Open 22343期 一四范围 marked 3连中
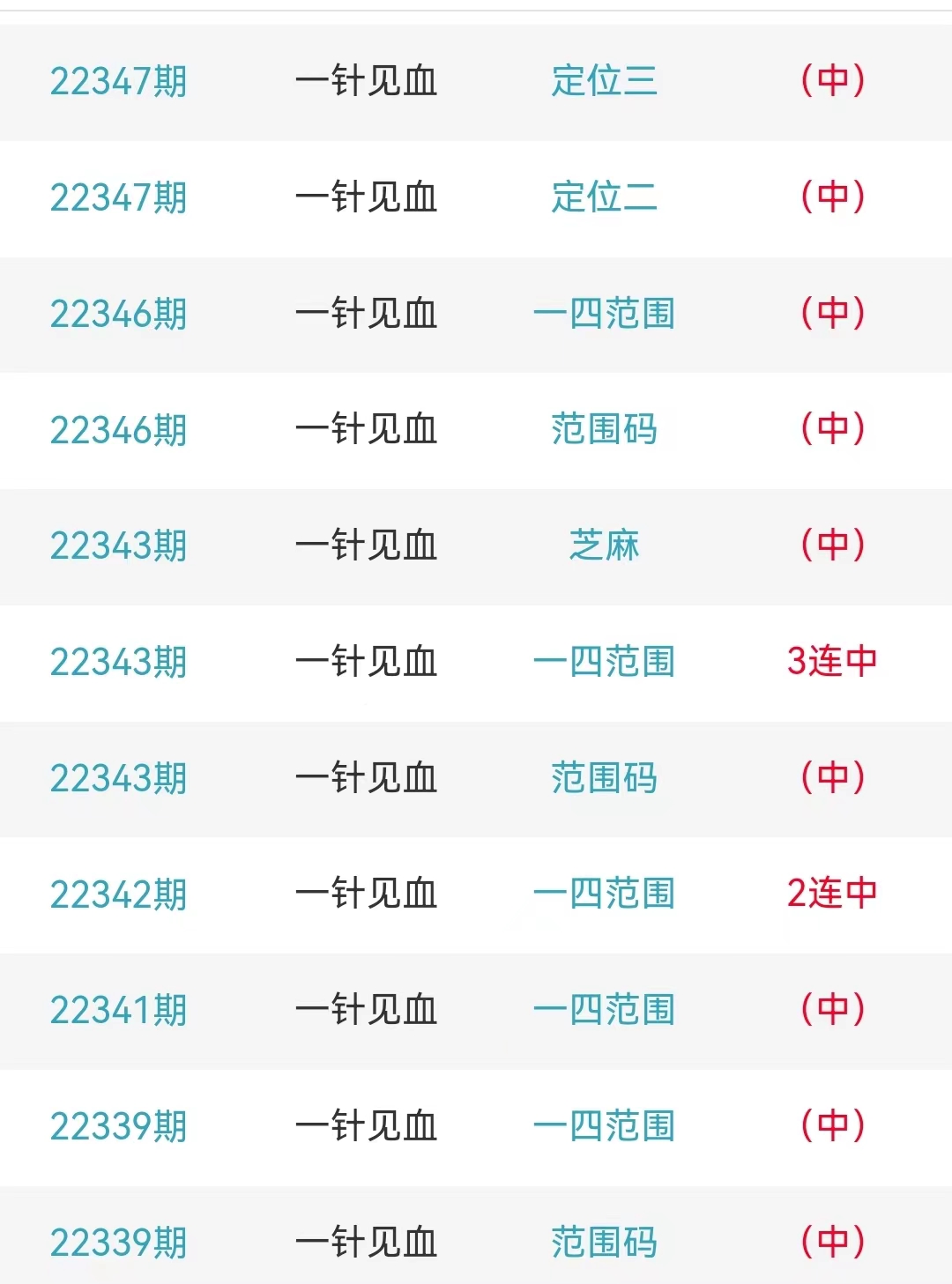The height and width of the screenshot is (1284, 952). [604, 662]
